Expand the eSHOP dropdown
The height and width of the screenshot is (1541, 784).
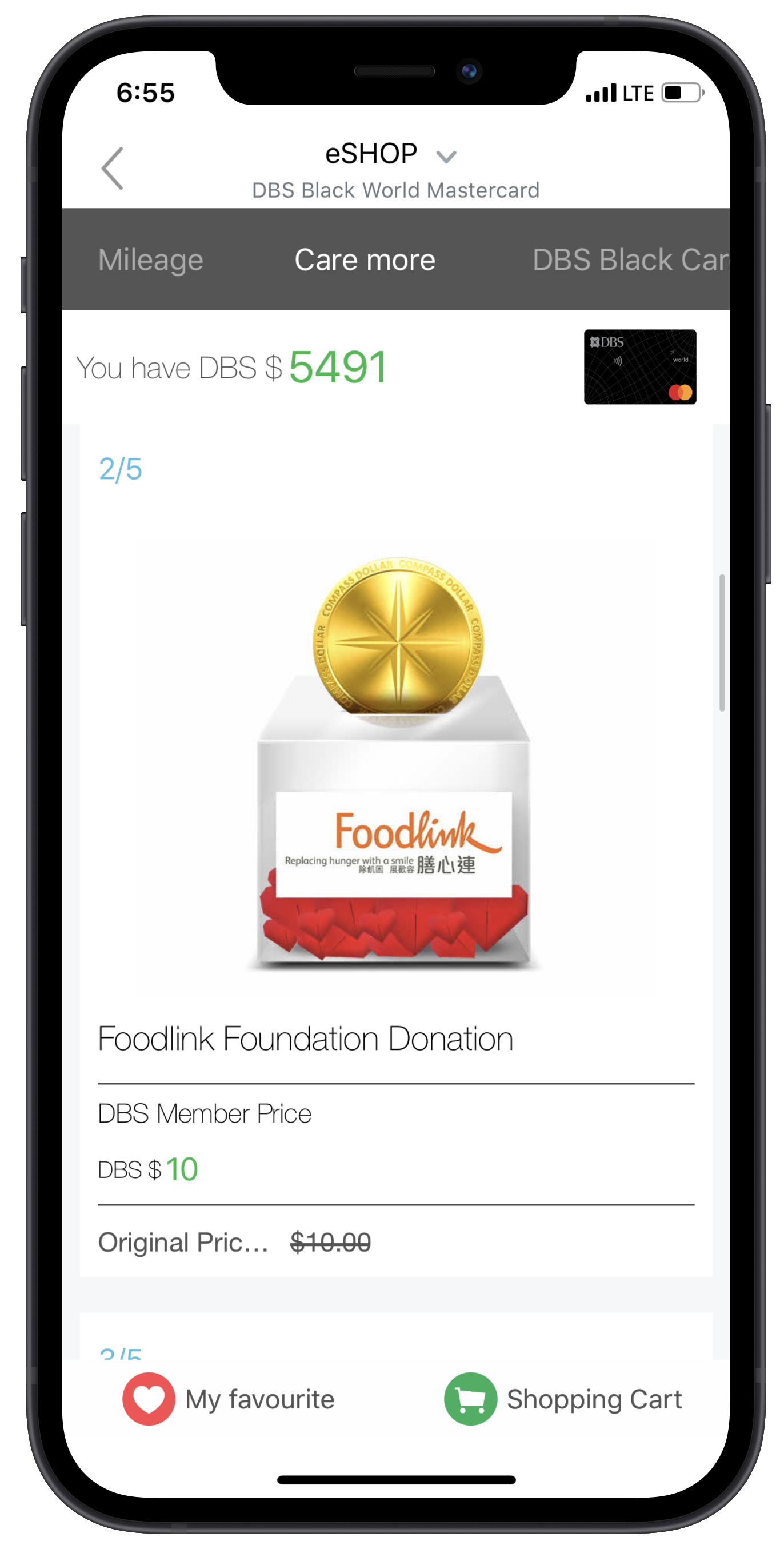pos(446,157)
